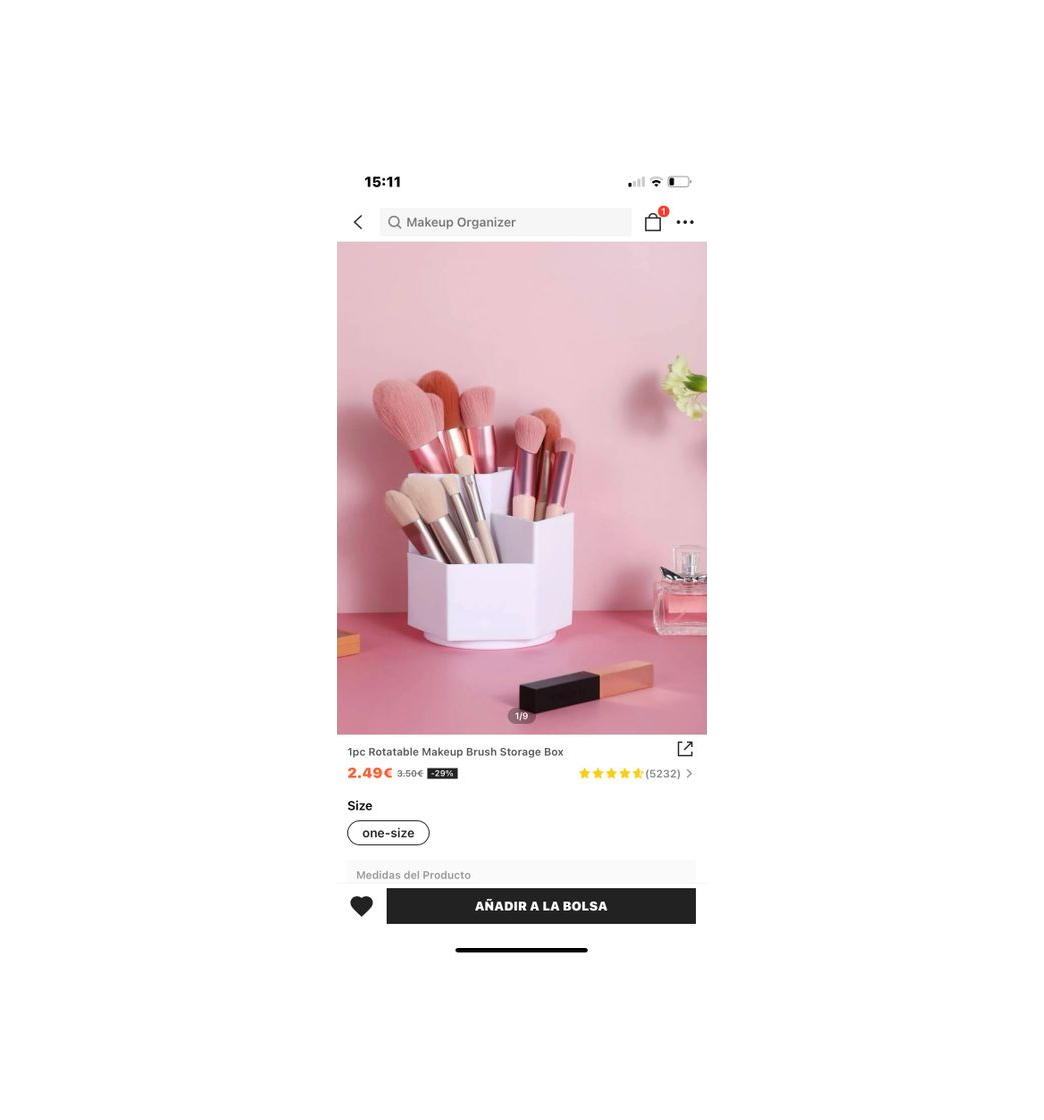Expand Medidas del Producto section
The width and height of the screenshot is (1044, 1120).
[520, 874]
